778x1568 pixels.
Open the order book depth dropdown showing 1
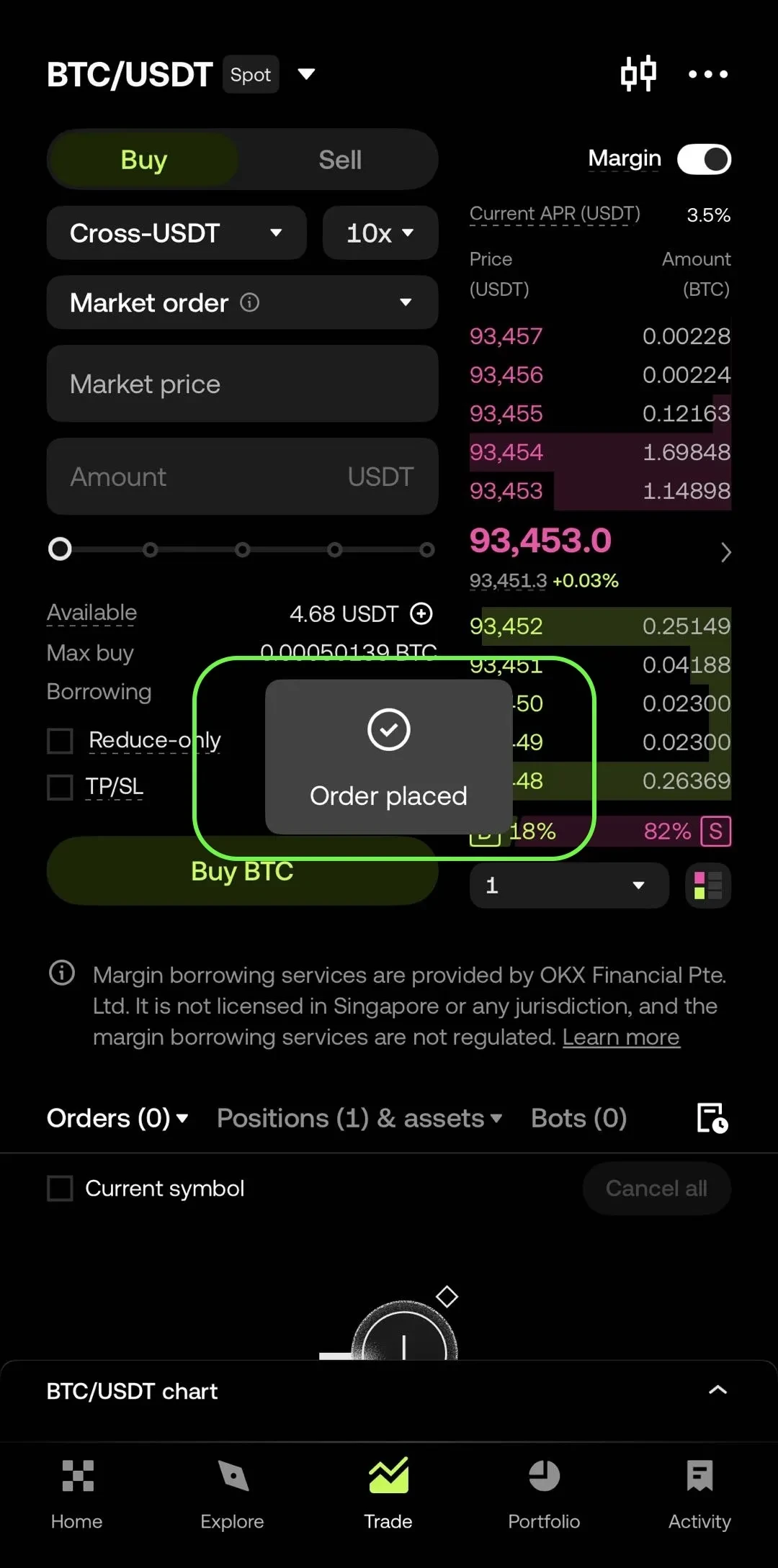click(x=568, y=886)
